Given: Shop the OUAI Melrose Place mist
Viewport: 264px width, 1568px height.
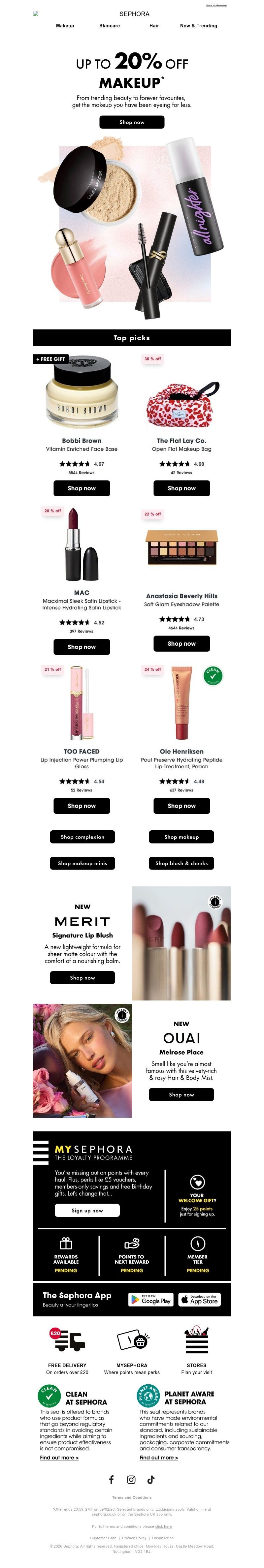Looking at the screenshot, I should [182, 1094].
